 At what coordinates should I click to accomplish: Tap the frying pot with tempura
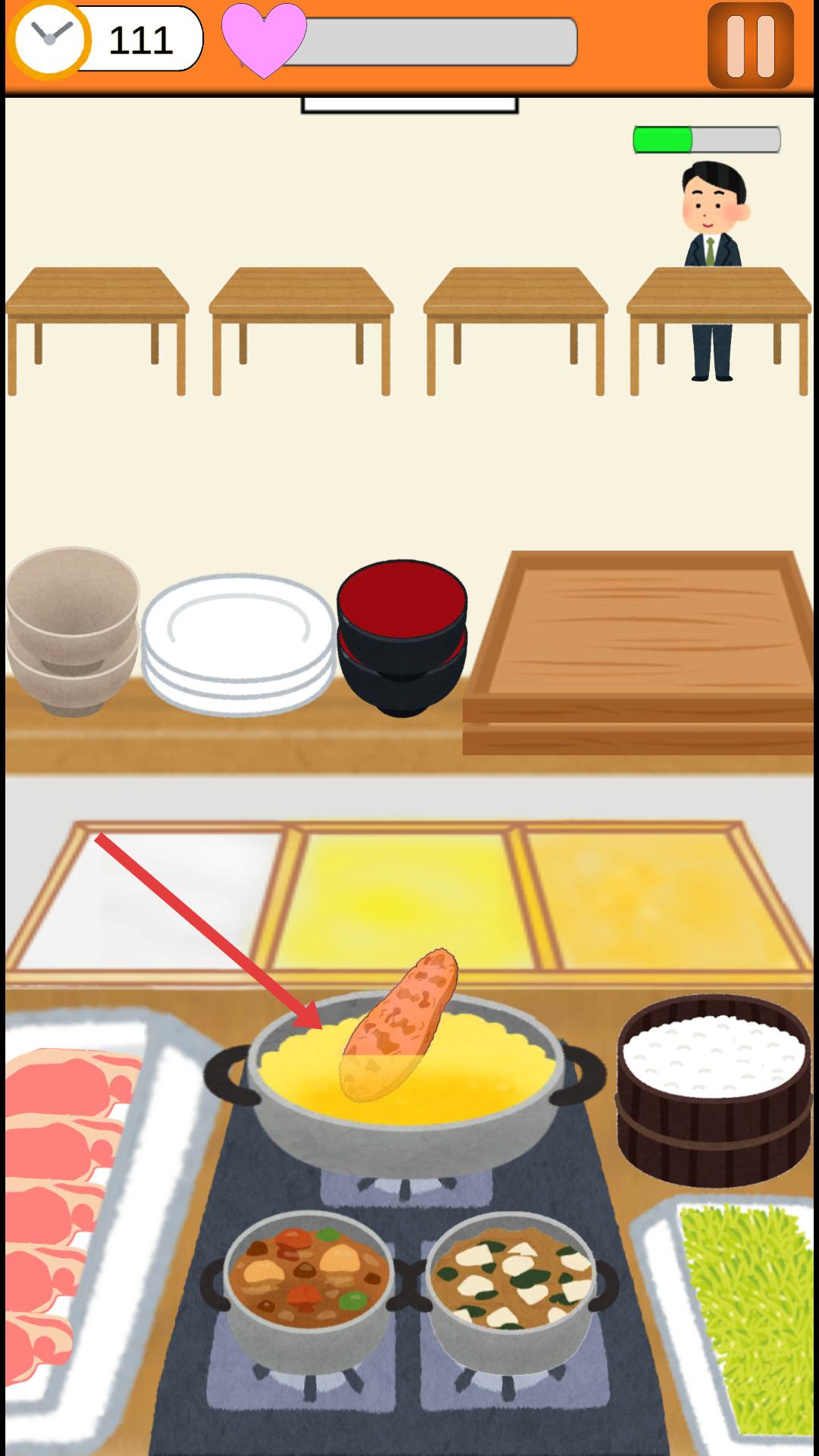click(406, 1077)
